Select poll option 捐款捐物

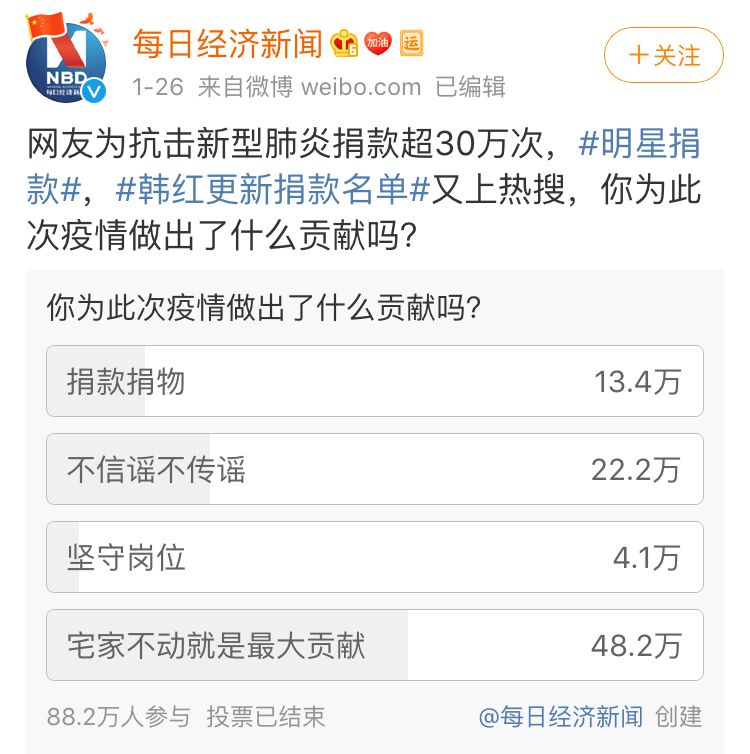click(374, 381)
